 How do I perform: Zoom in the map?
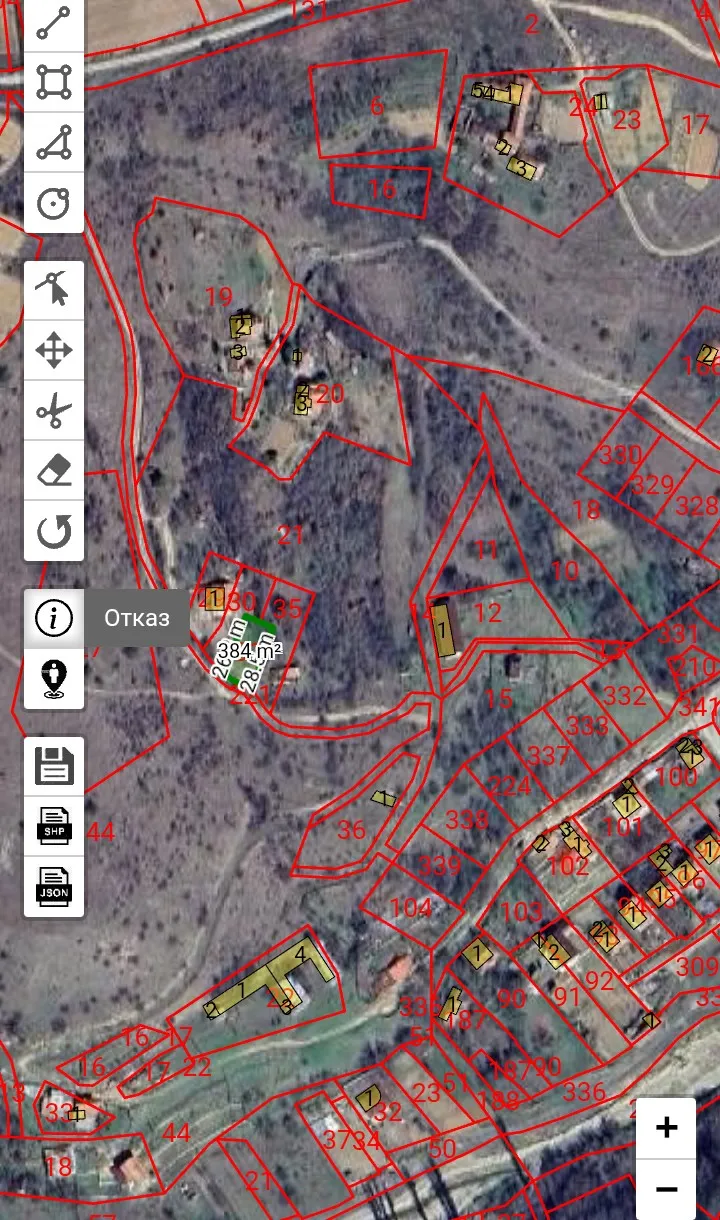pyautogui.click(x=666, y=1128)
